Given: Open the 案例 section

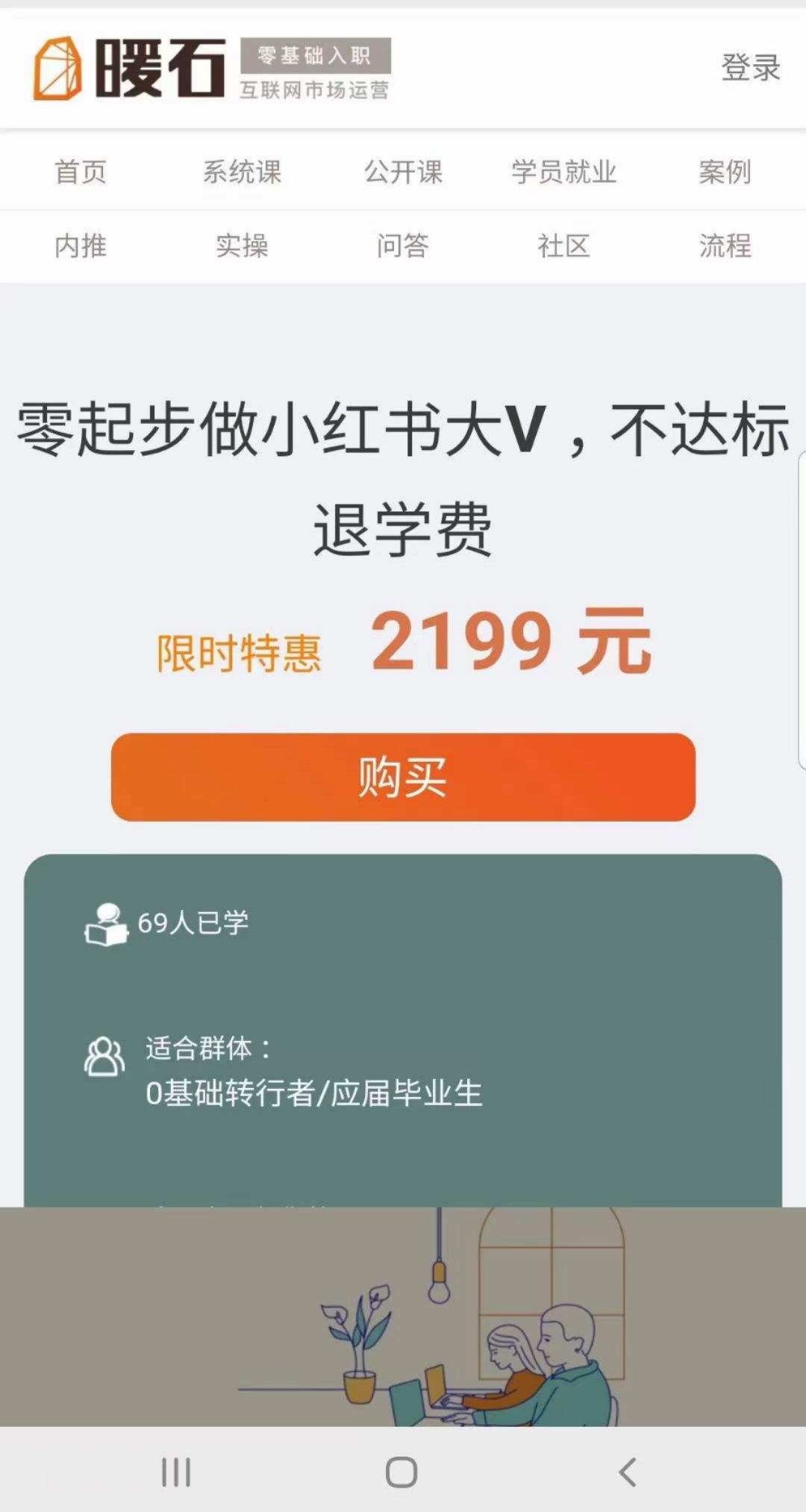Looking at the screenshot, I should pos(725,172).
